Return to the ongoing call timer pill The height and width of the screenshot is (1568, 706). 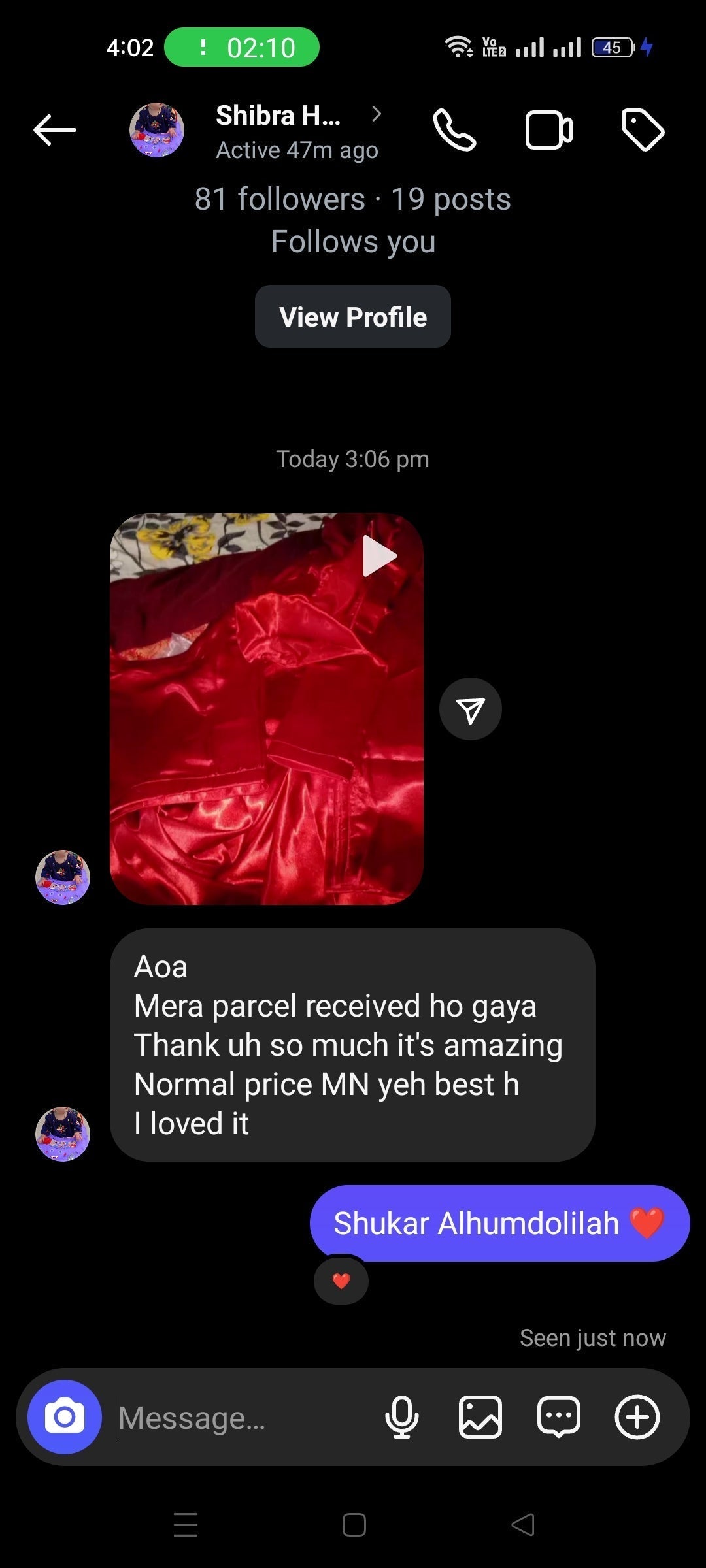pos(242,48)
